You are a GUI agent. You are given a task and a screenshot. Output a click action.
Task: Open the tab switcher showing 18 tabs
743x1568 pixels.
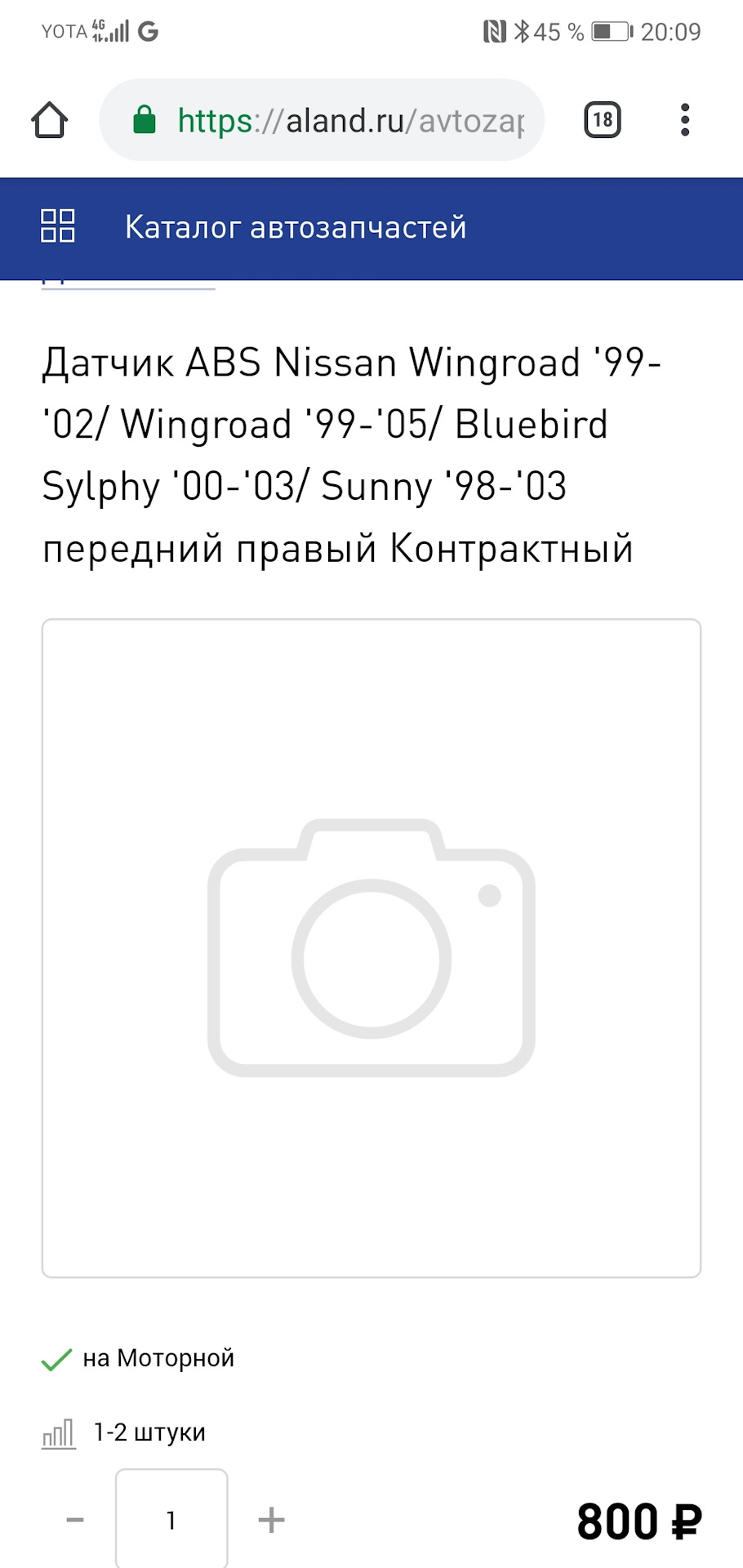603,120
